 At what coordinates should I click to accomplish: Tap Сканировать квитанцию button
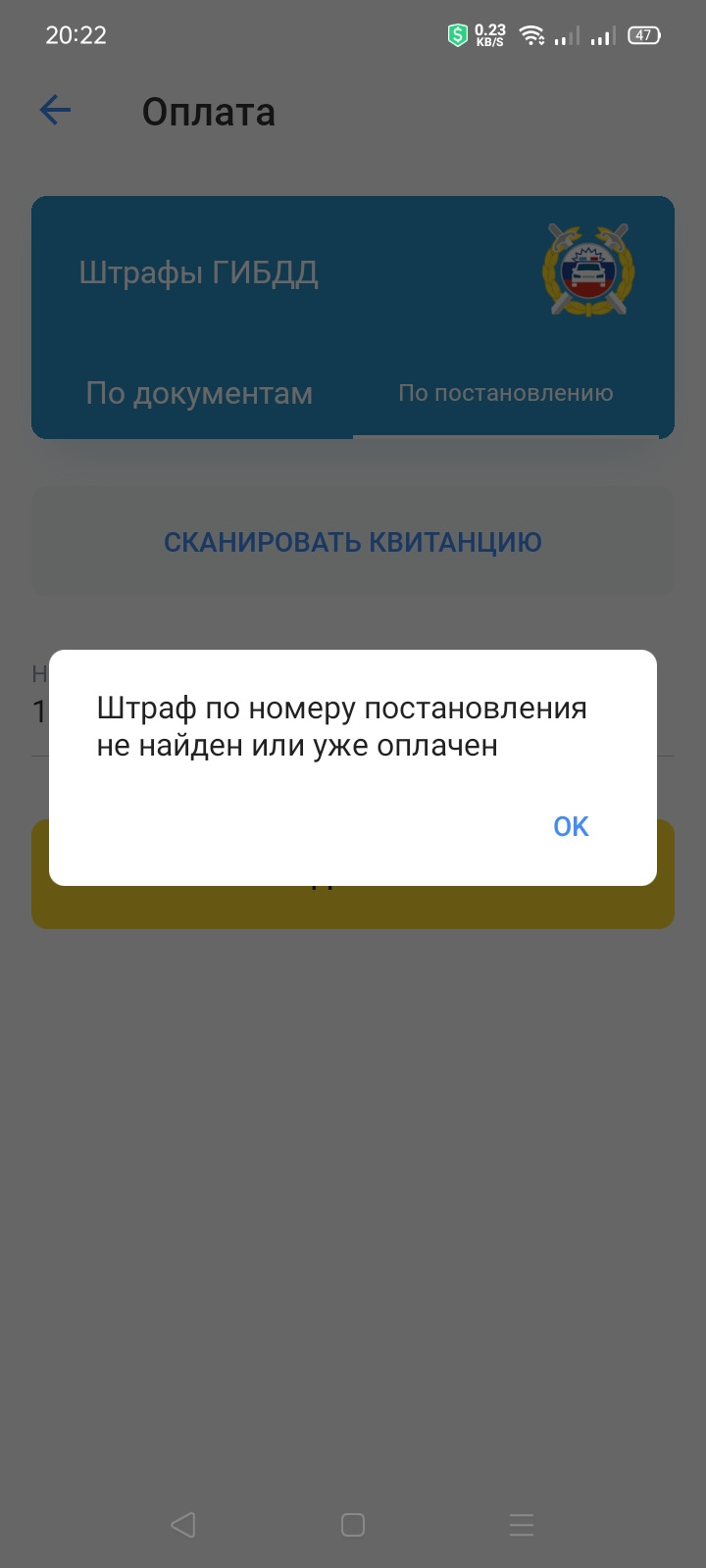pos(353,542)
